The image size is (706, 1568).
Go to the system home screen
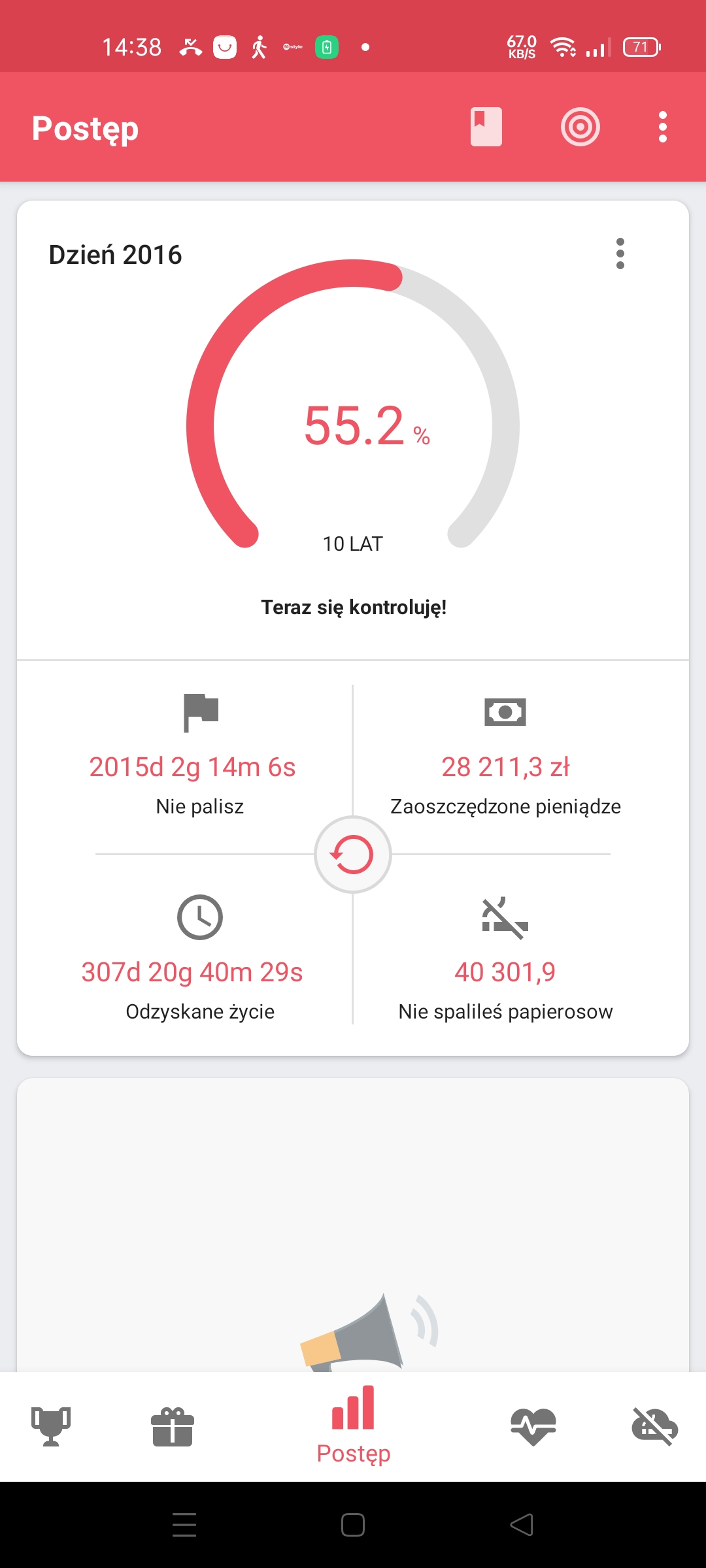coord(353,1525)
